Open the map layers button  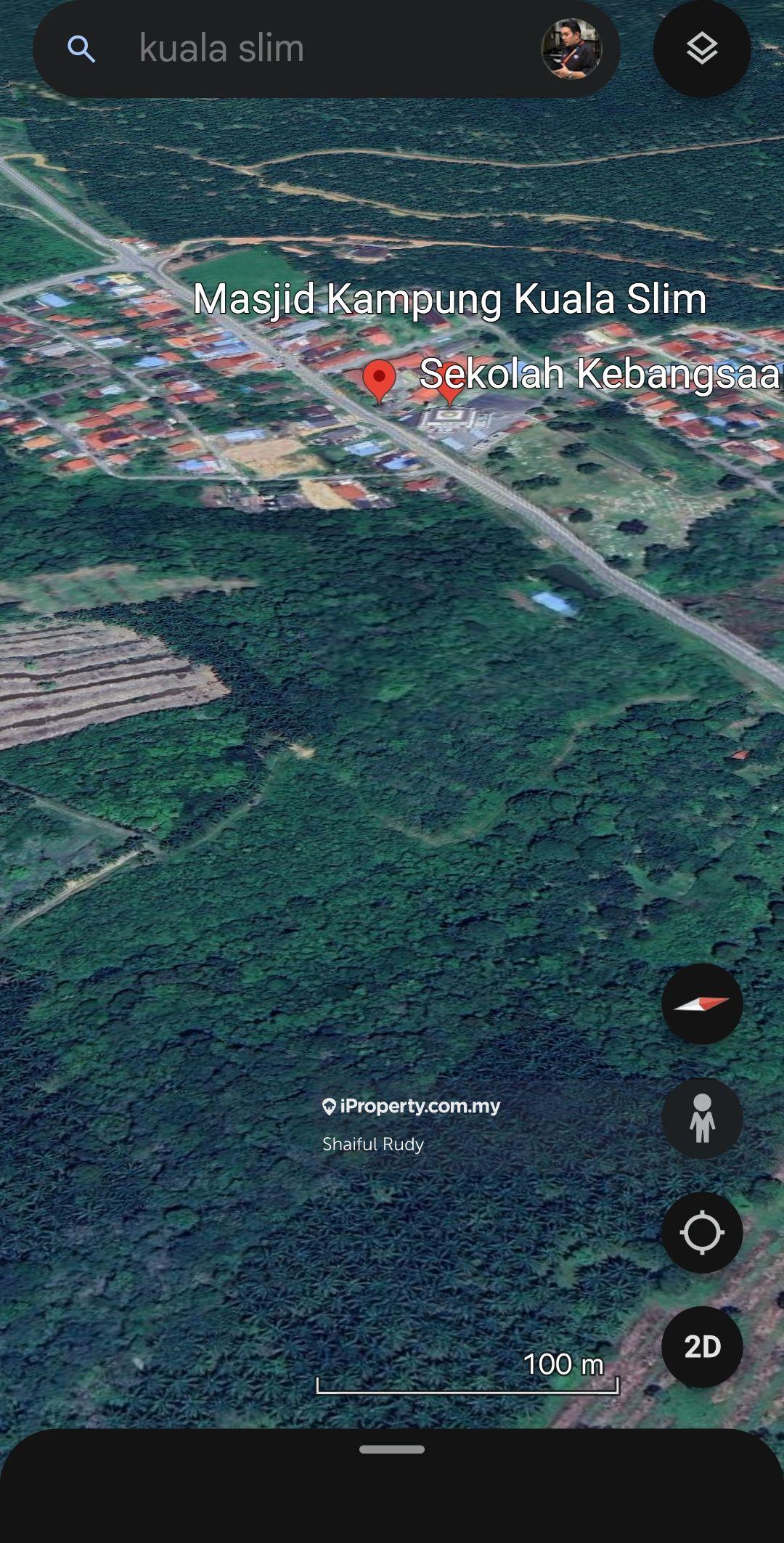point(701,49)
